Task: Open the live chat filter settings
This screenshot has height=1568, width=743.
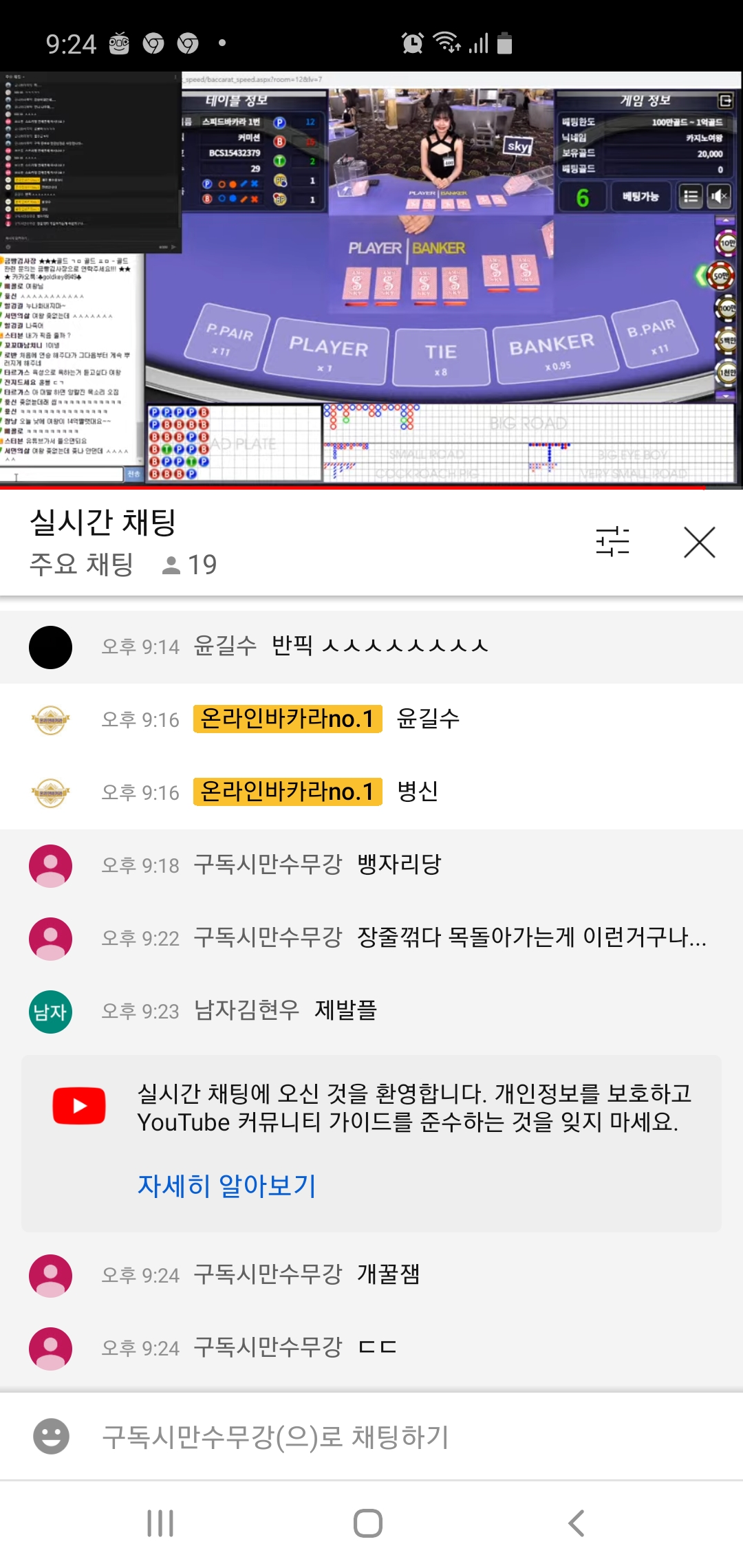Action: tap(612, 541)
